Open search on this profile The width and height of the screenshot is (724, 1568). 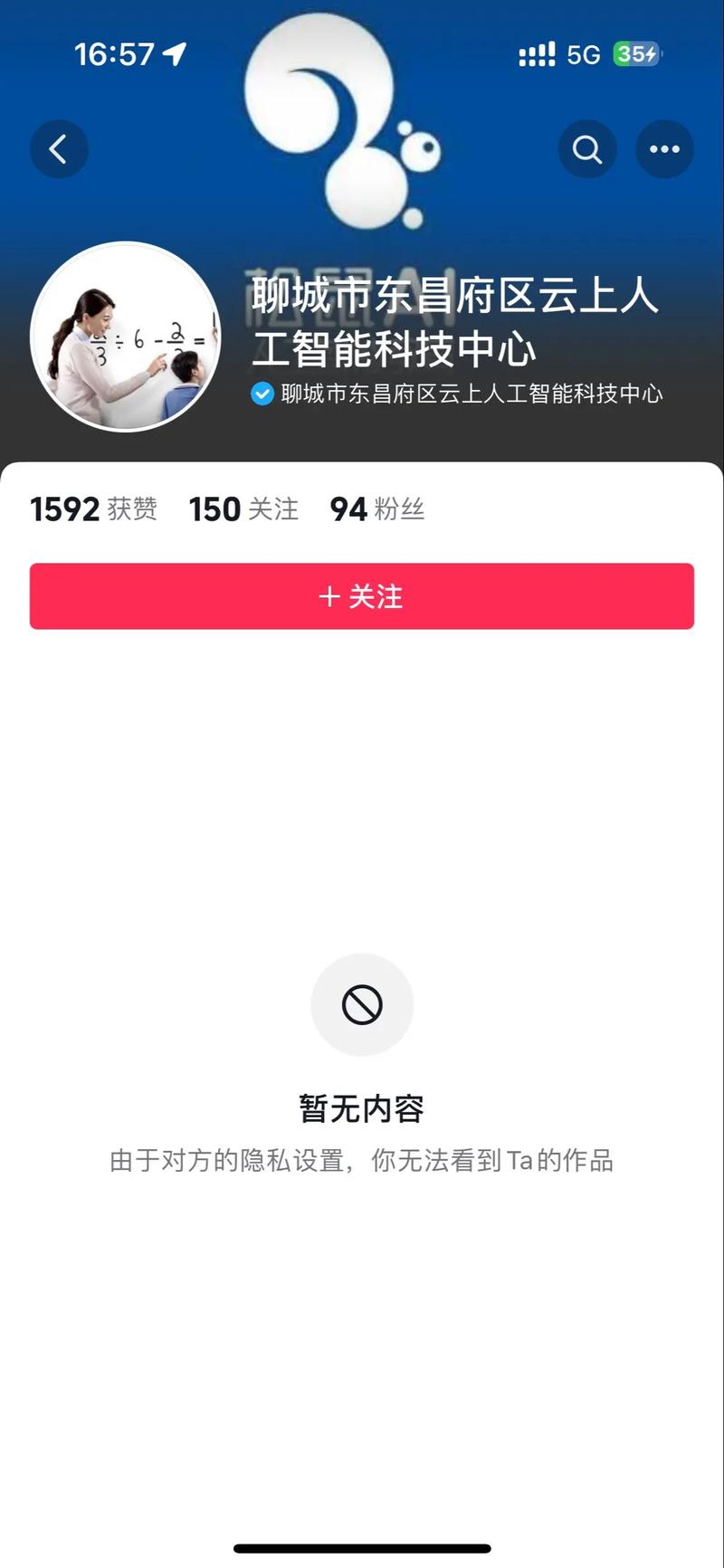[x=587, y=149]
